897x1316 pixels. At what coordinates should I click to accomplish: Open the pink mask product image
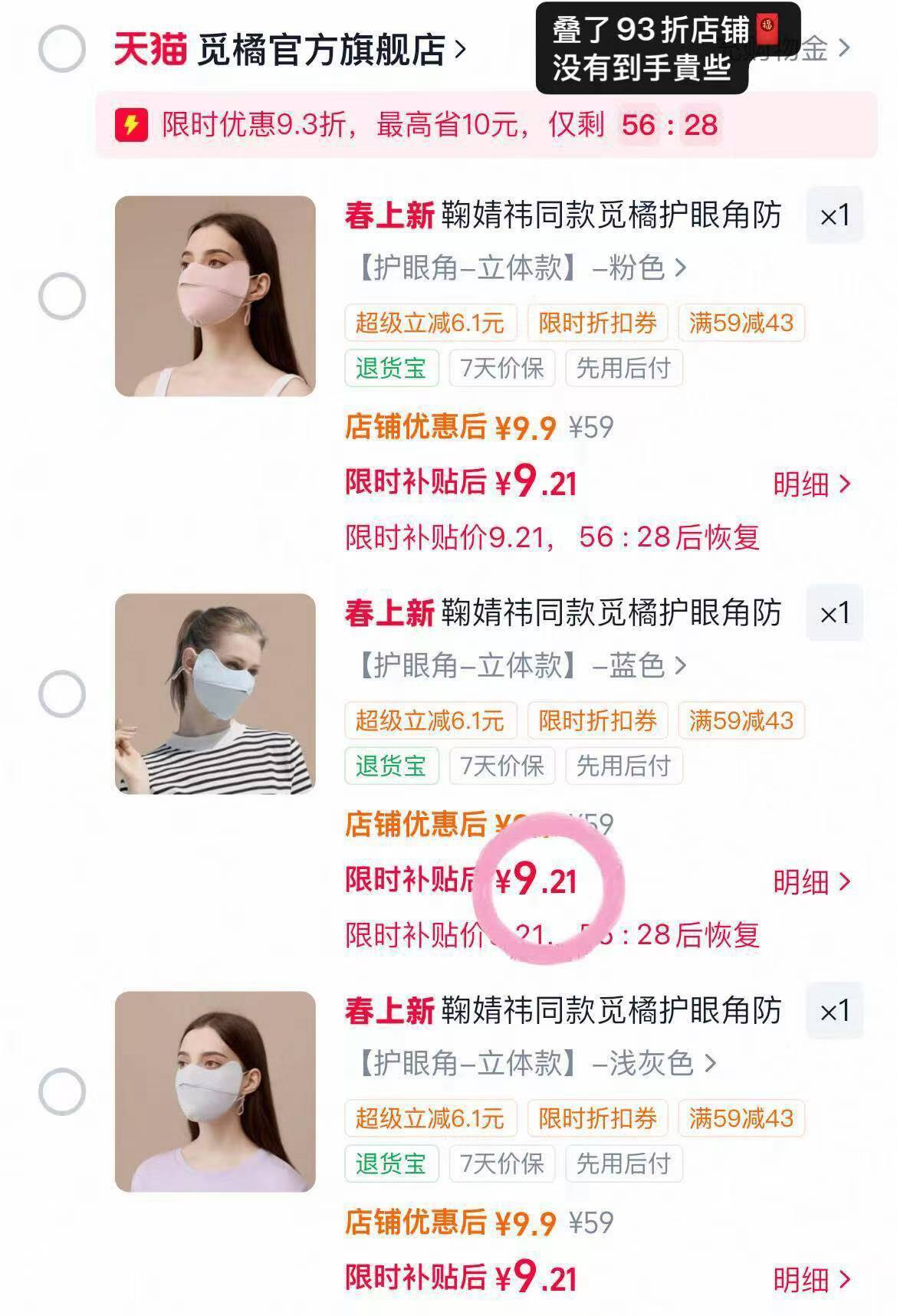click(215, 296)
